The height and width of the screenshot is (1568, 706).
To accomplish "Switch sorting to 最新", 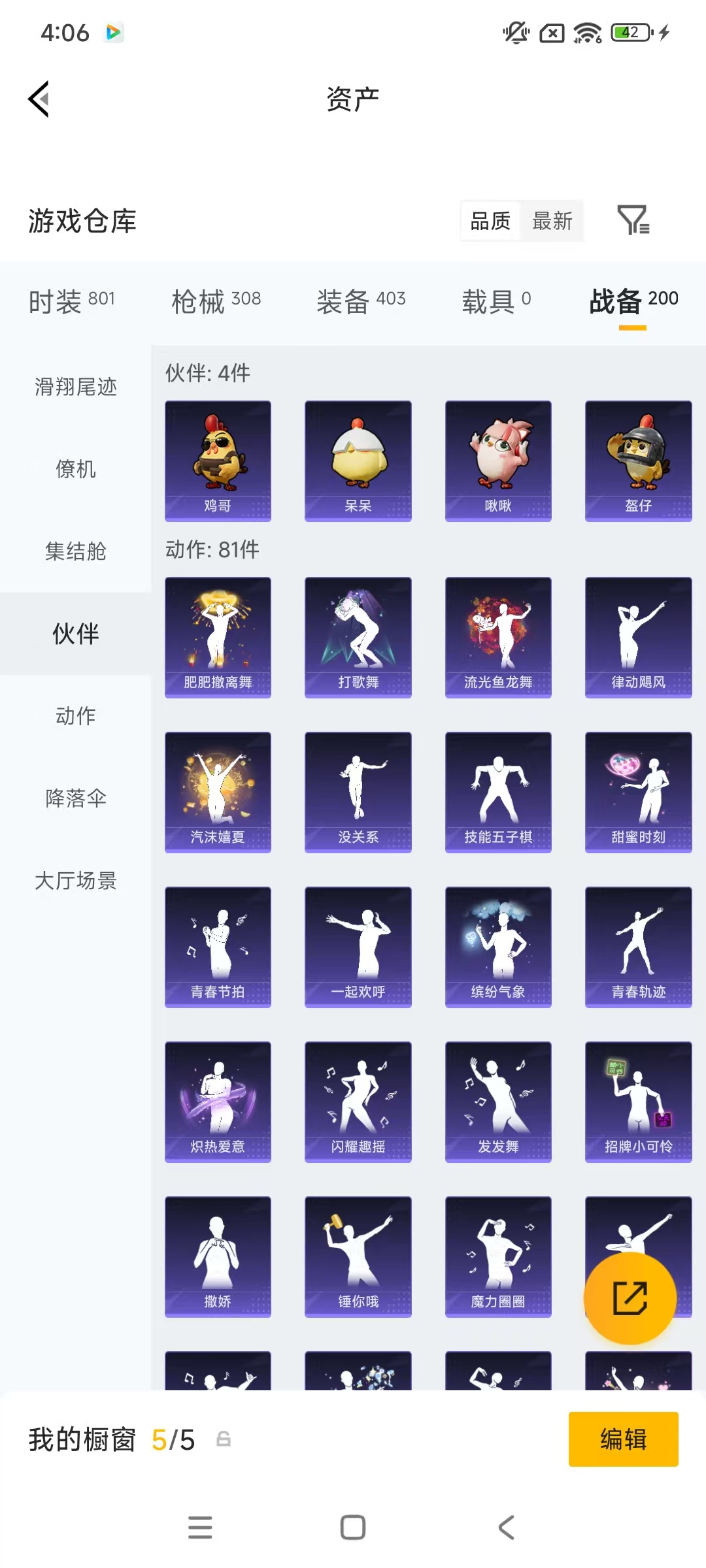I will click(x=552, y=221).
